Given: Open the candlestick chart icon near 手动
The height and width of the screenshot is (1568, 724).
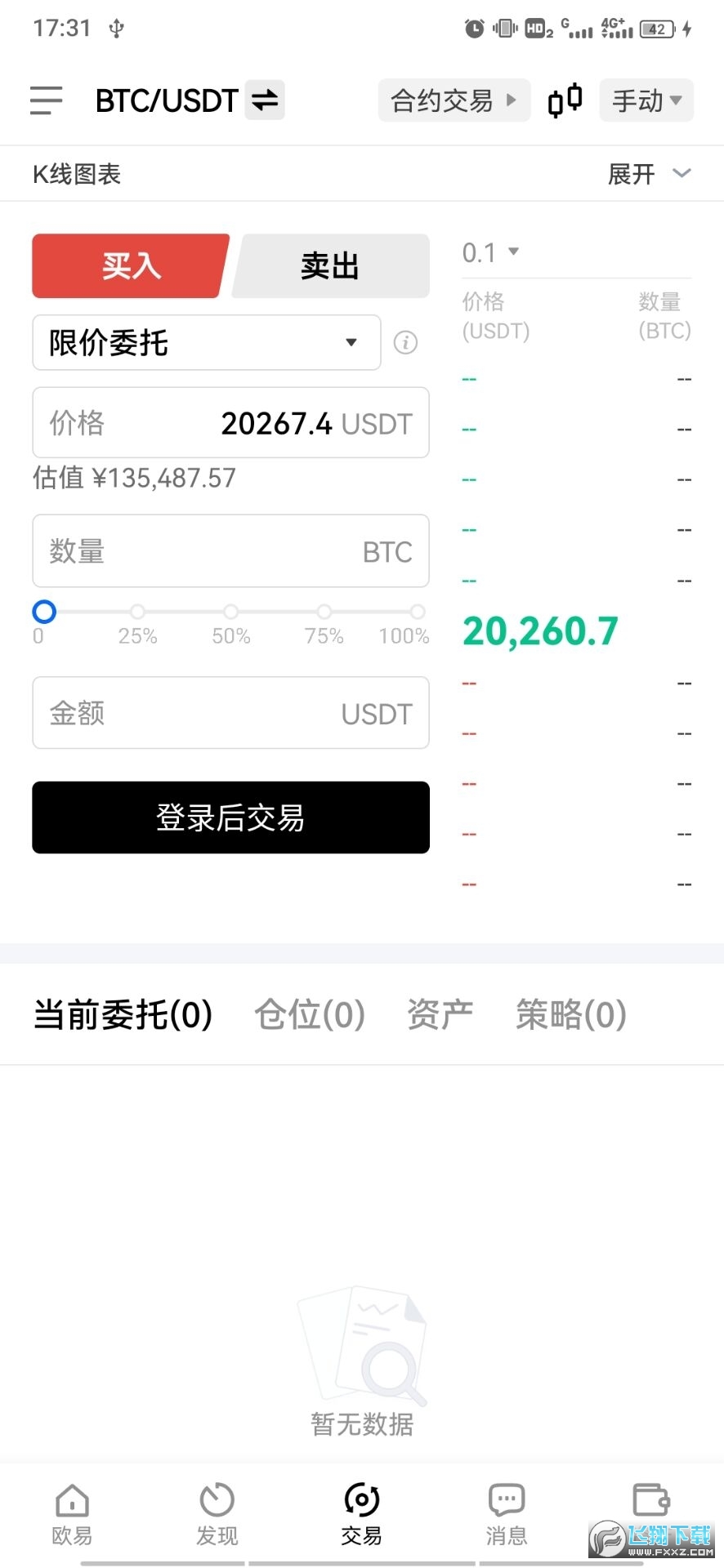Looking at the screenshot, I should click(564, 100).
